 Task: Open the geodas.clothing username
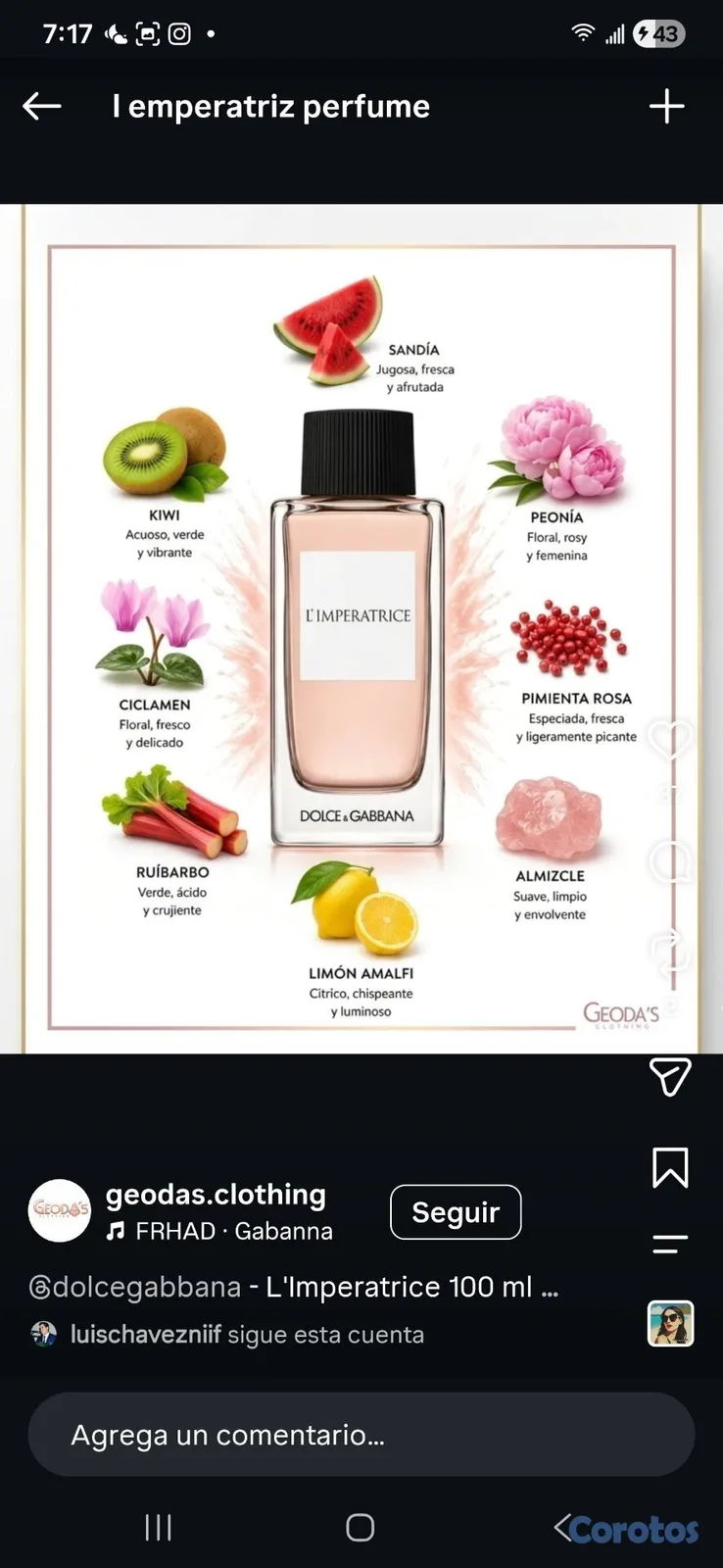[216, 1194]
